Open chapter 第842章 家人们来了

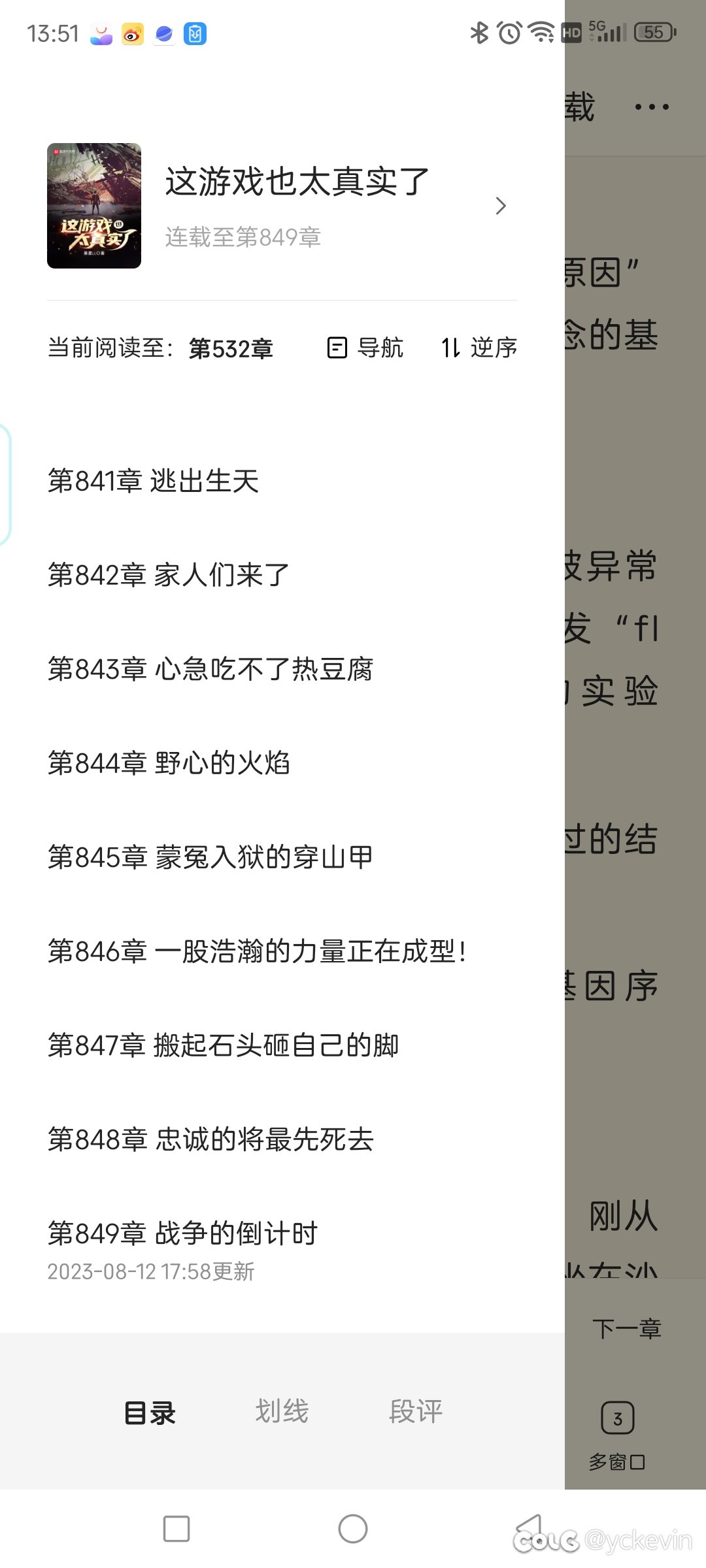(282, 575)
